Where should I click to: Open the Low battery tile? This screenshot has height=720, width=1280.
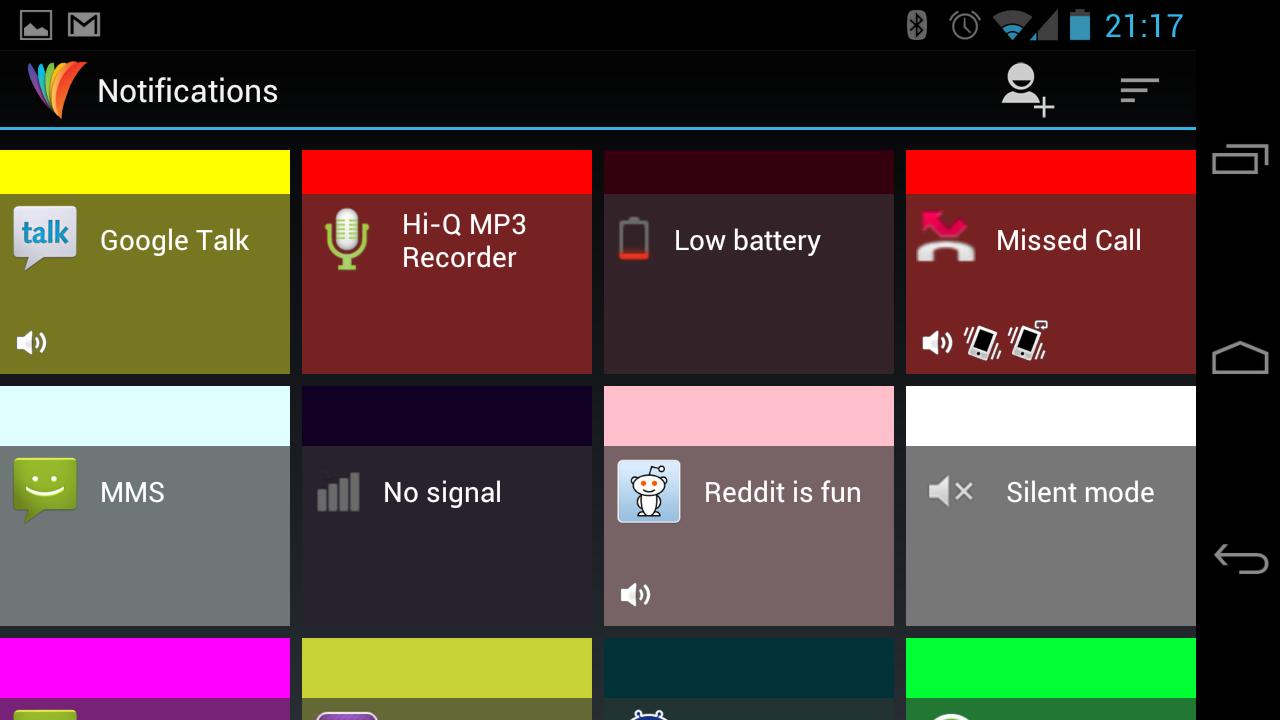coord(749,262)
